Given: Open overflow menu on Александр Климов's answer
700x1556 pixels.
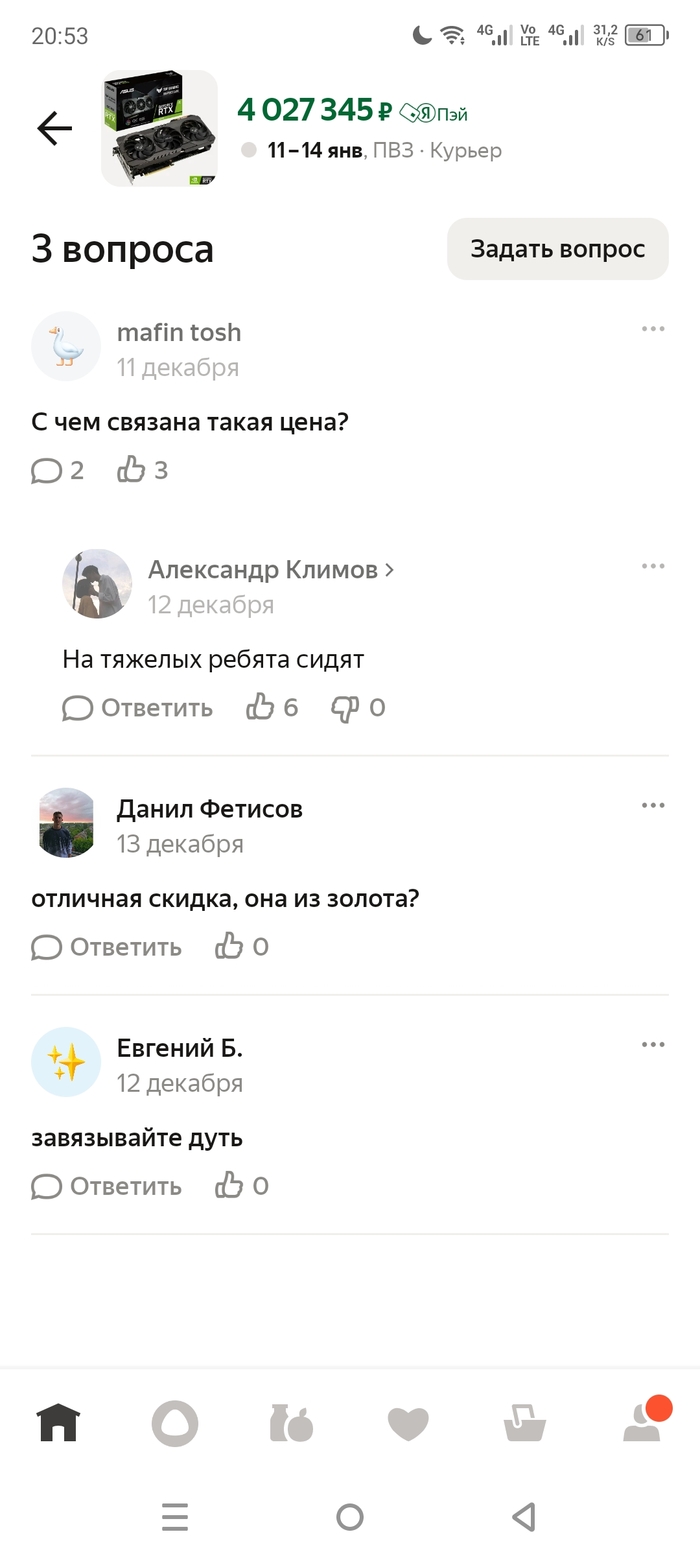Looking at the screenshot, I should tap(653, 566).
